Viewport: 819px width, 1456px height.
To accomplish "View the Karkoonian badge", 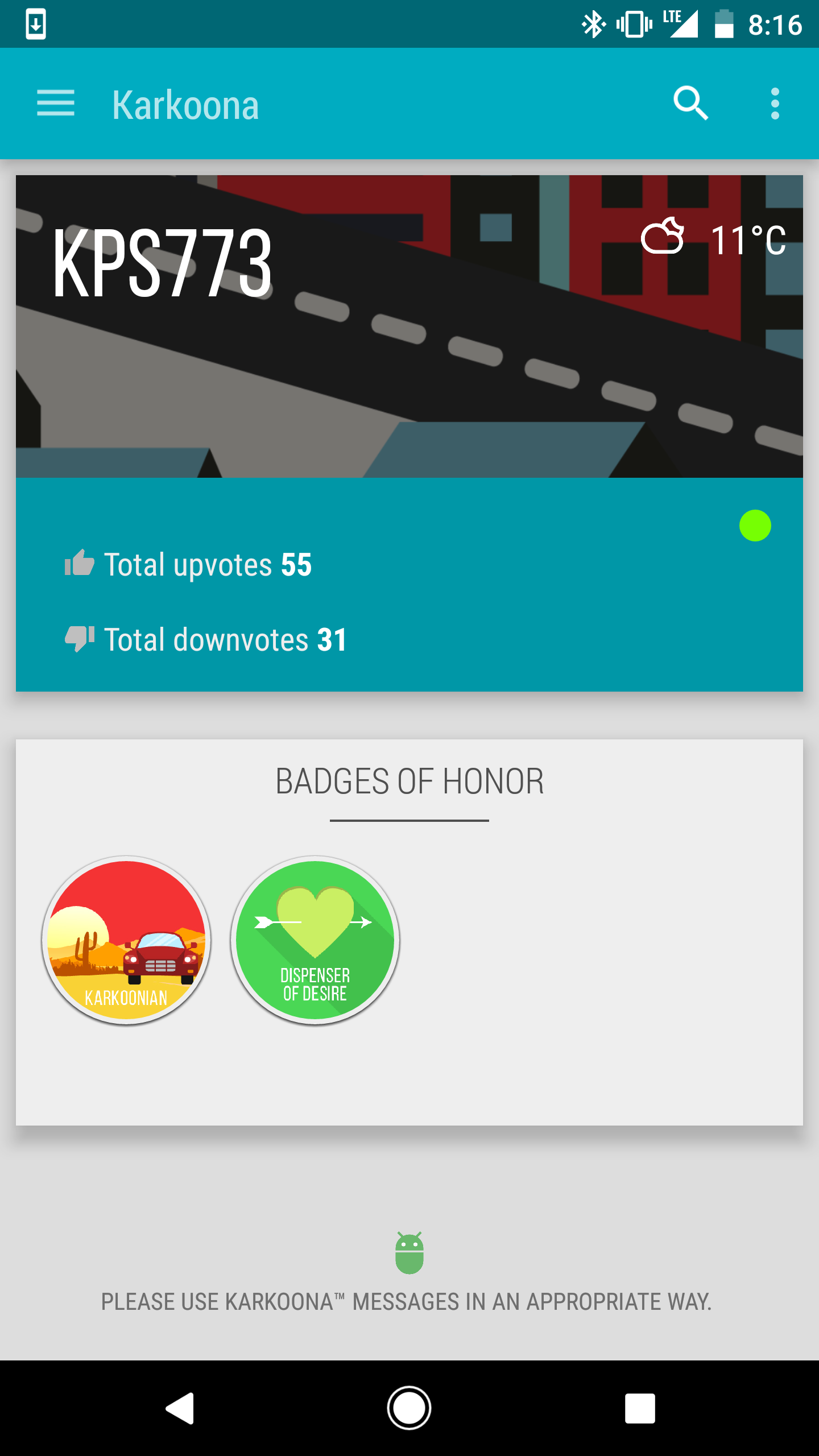I will [126, 940].
